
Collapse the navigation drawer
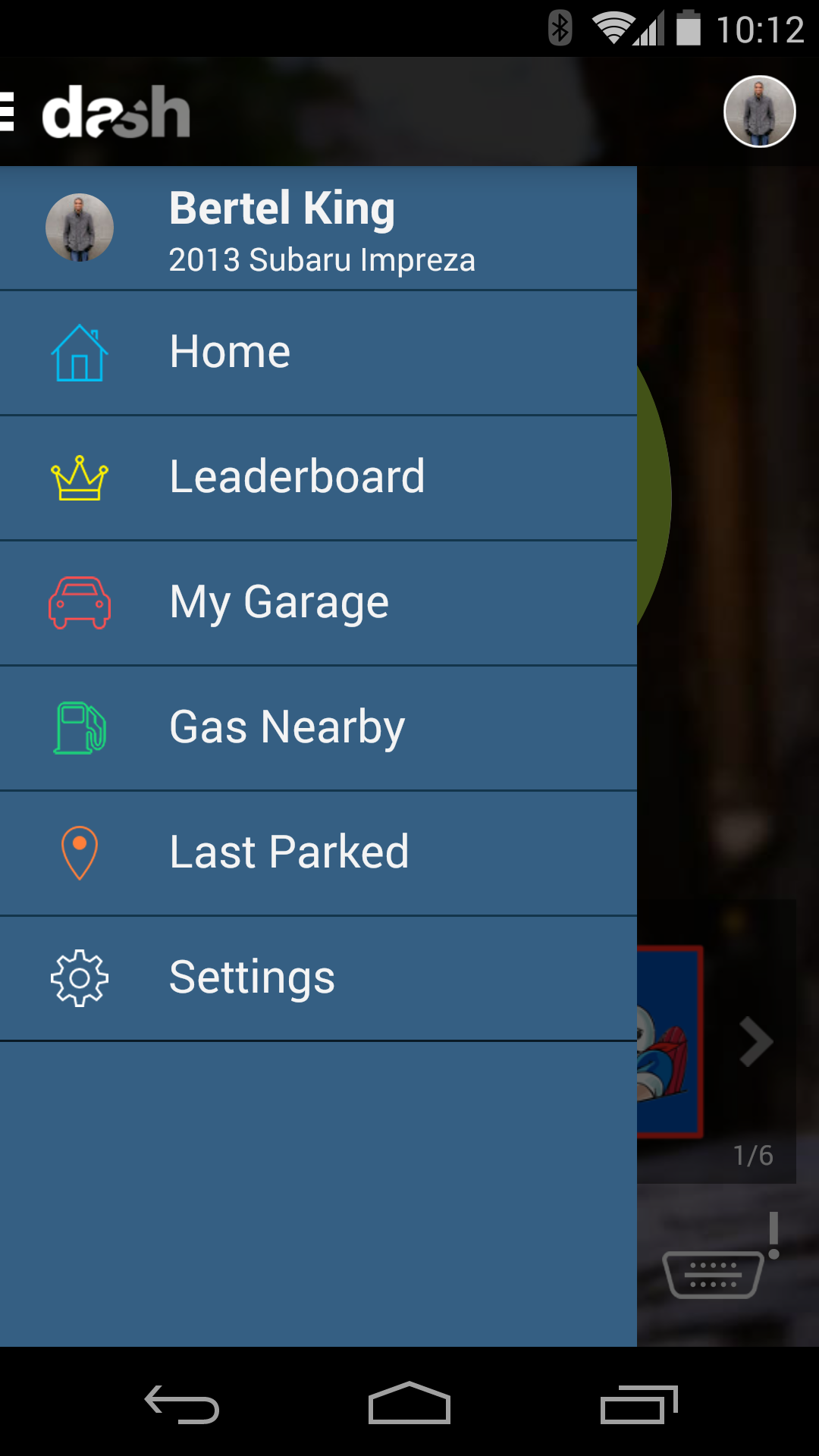[8, 112]
